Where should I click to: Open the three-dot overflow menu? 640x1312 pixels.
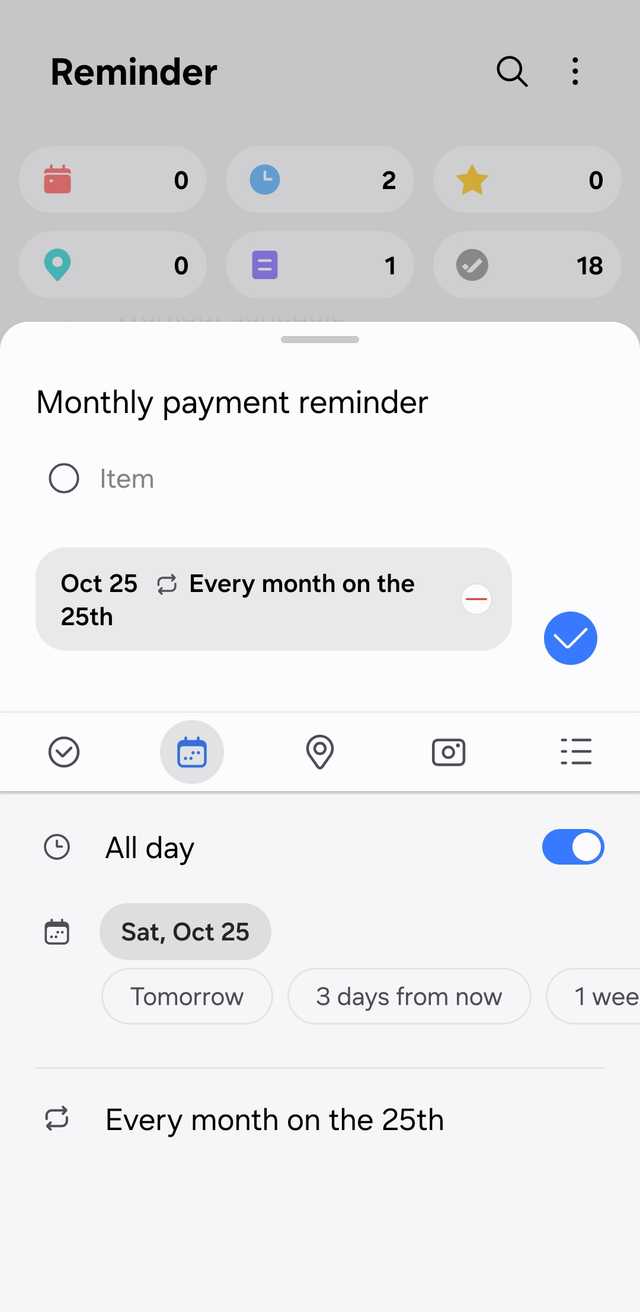575,72
